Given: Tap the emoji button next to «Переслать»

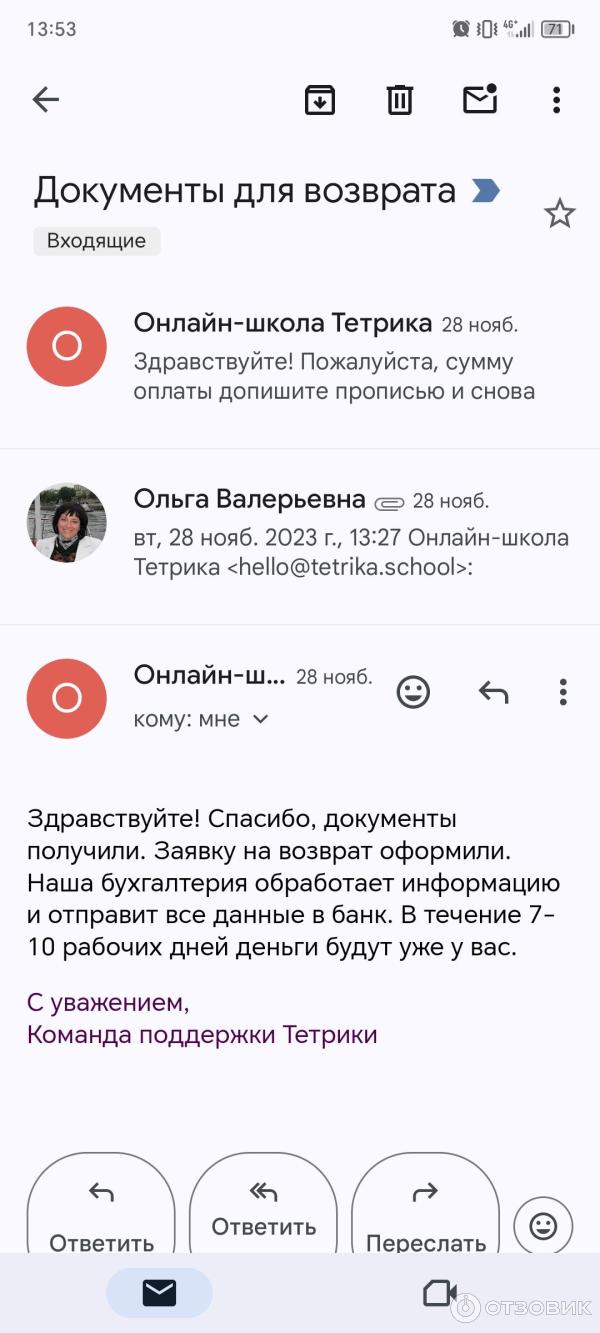Looking at the screenshot, I should 543,1226.
